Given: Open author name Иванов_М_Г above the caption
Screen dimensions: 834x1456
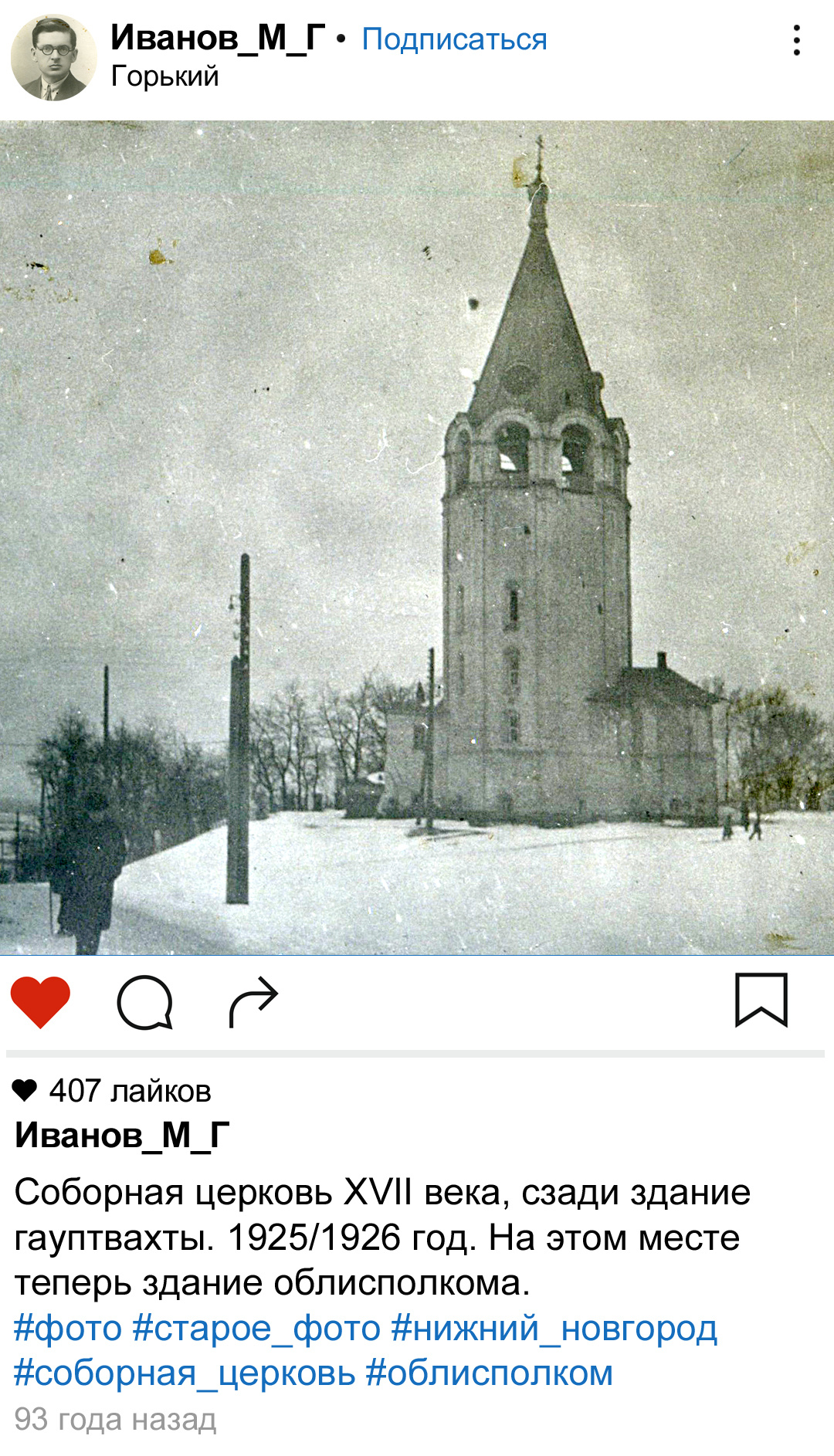Looking at the screenshot, I should click(122, 1135).
